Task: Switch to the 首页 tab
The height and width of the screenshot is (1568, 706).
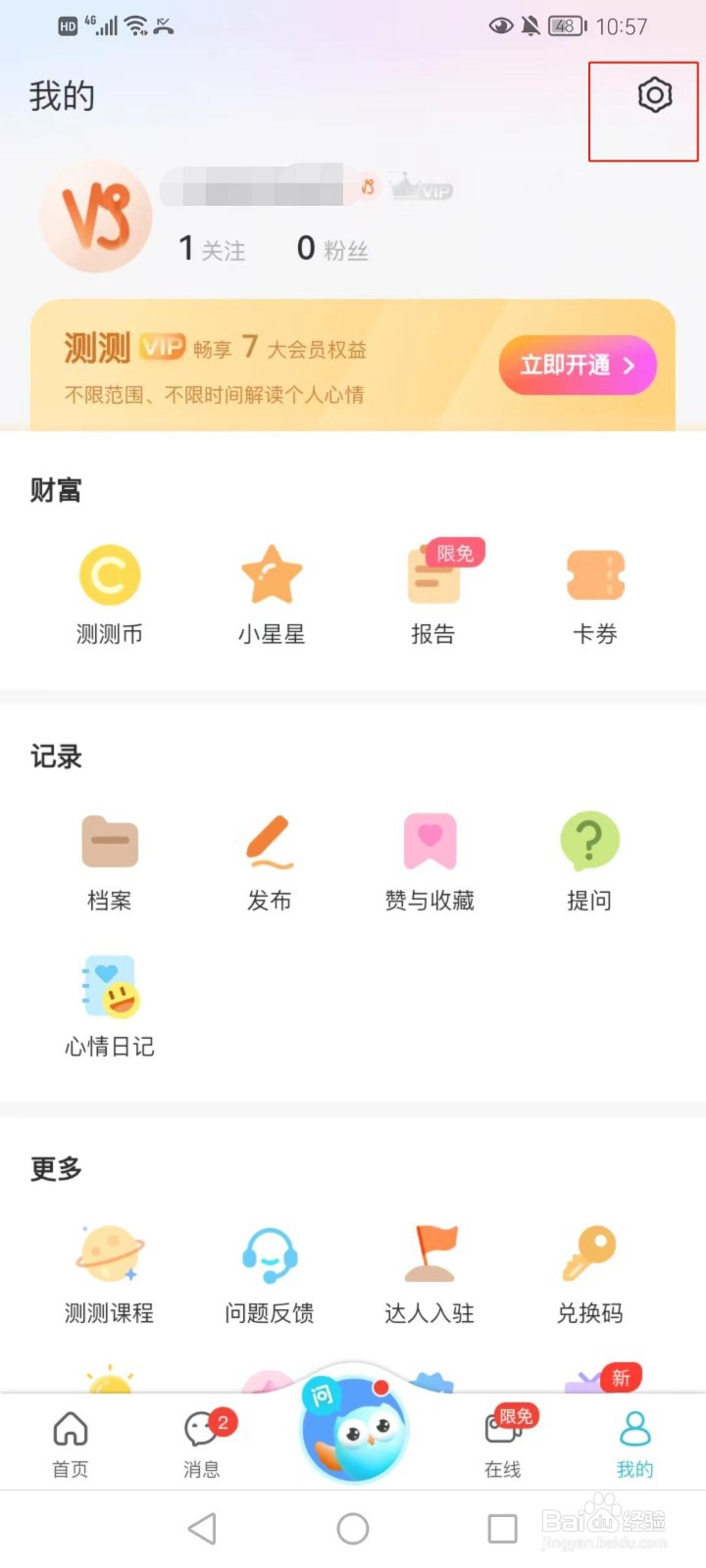Action: coord(70,1444)
